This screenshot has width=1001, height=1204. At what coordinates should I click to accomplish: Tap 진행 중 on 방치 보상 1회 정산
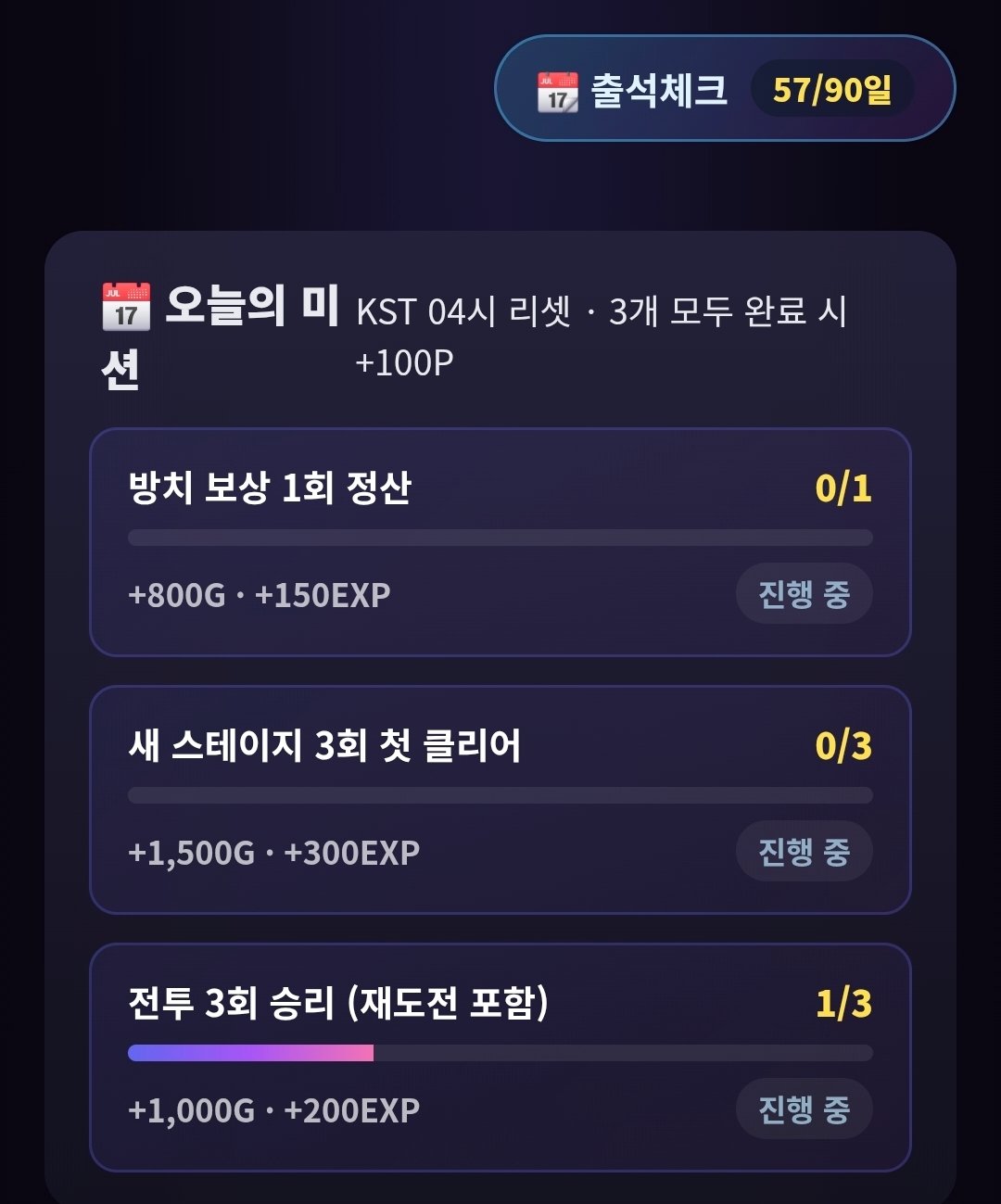pos(804,593)
